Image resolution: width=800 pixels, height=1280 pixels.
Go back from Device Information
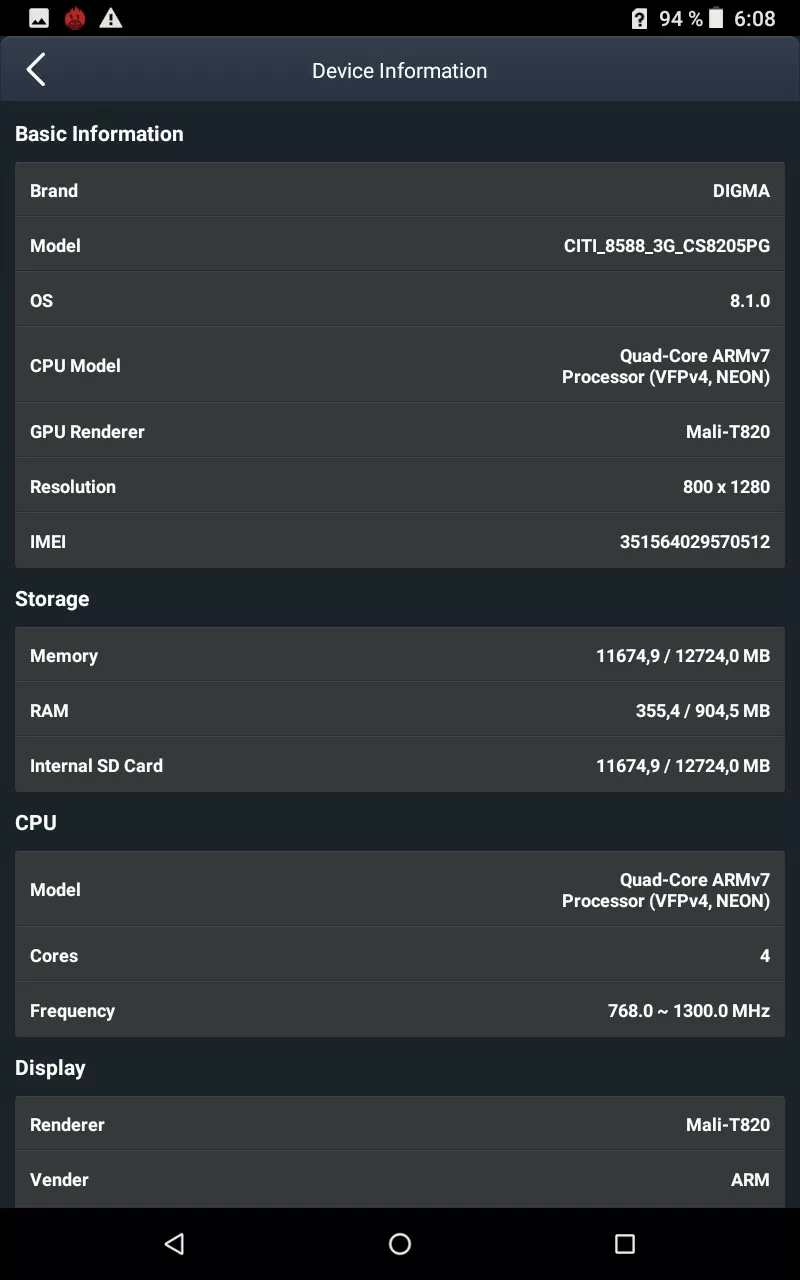click(x=36, y=70)
